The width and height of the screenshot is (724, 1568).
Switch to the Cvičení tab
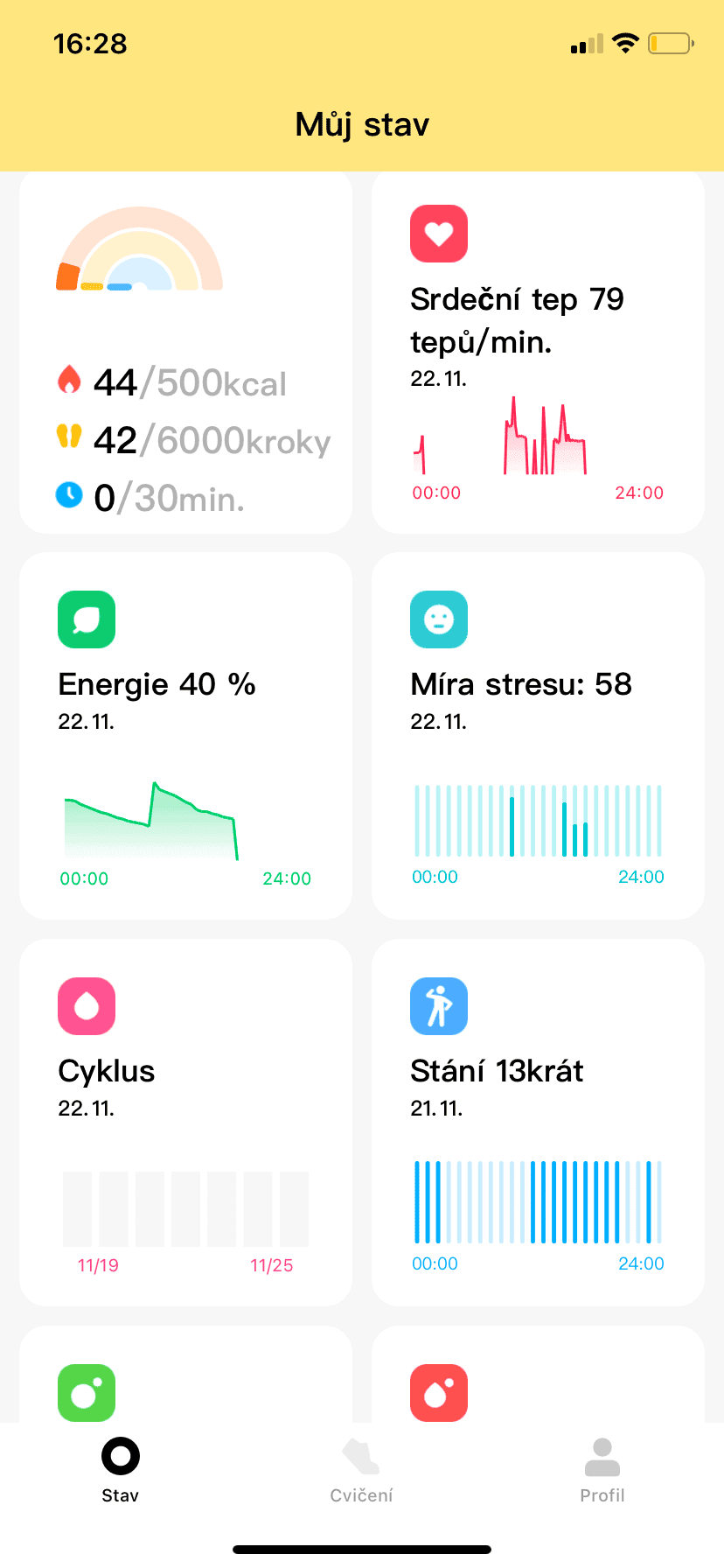361,1470
